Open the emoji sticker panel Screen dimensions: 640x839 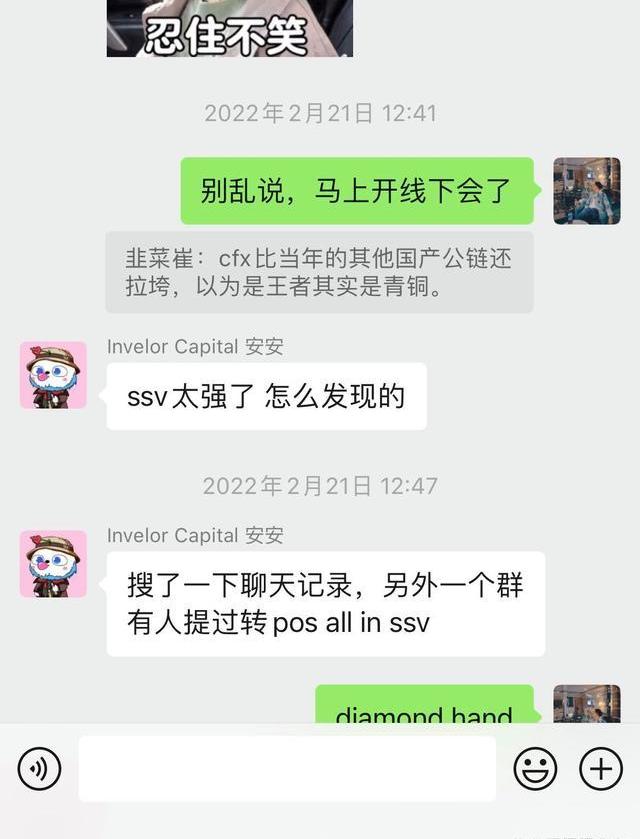coord(535,769)
